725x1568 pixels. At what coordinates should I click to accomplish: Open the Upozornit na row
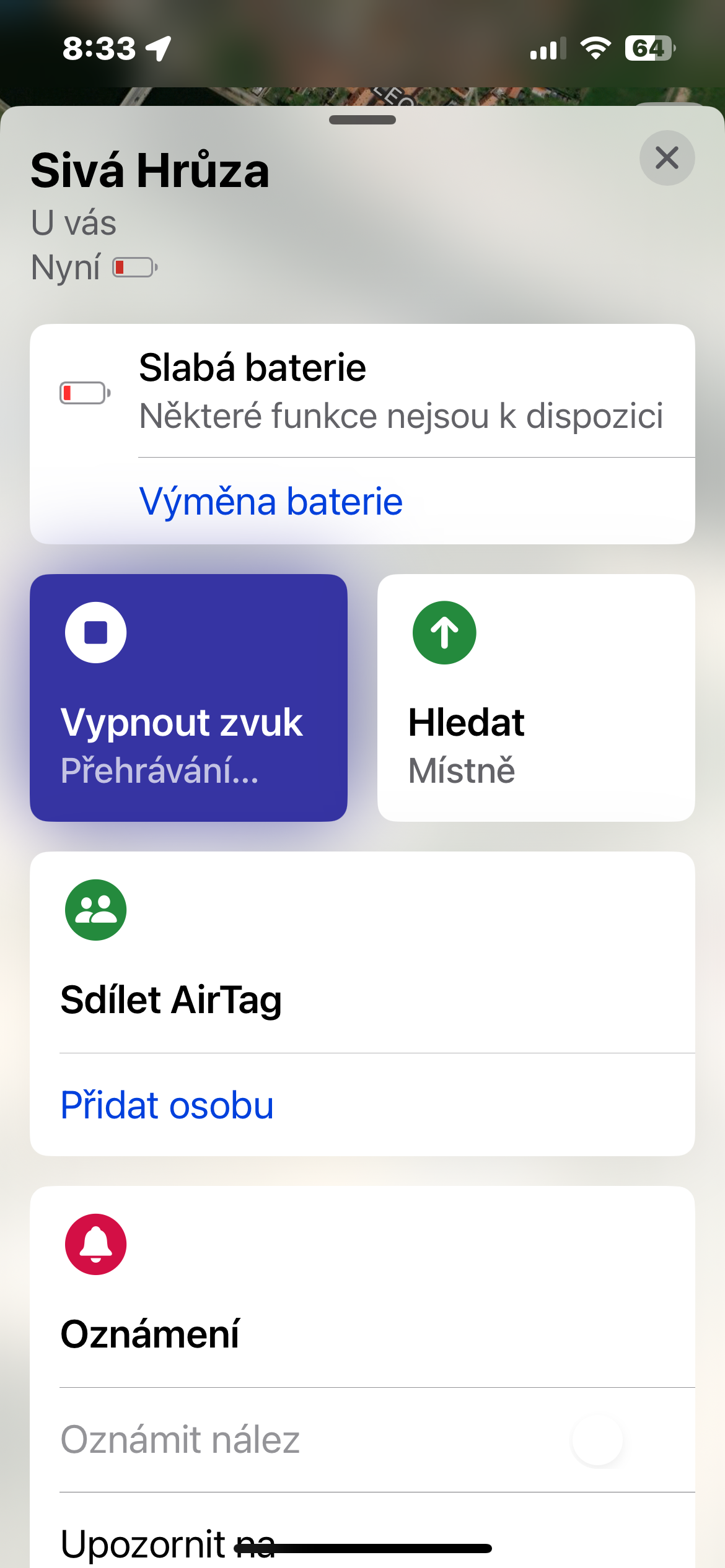pyautogui.click(x=167, y=1543)
